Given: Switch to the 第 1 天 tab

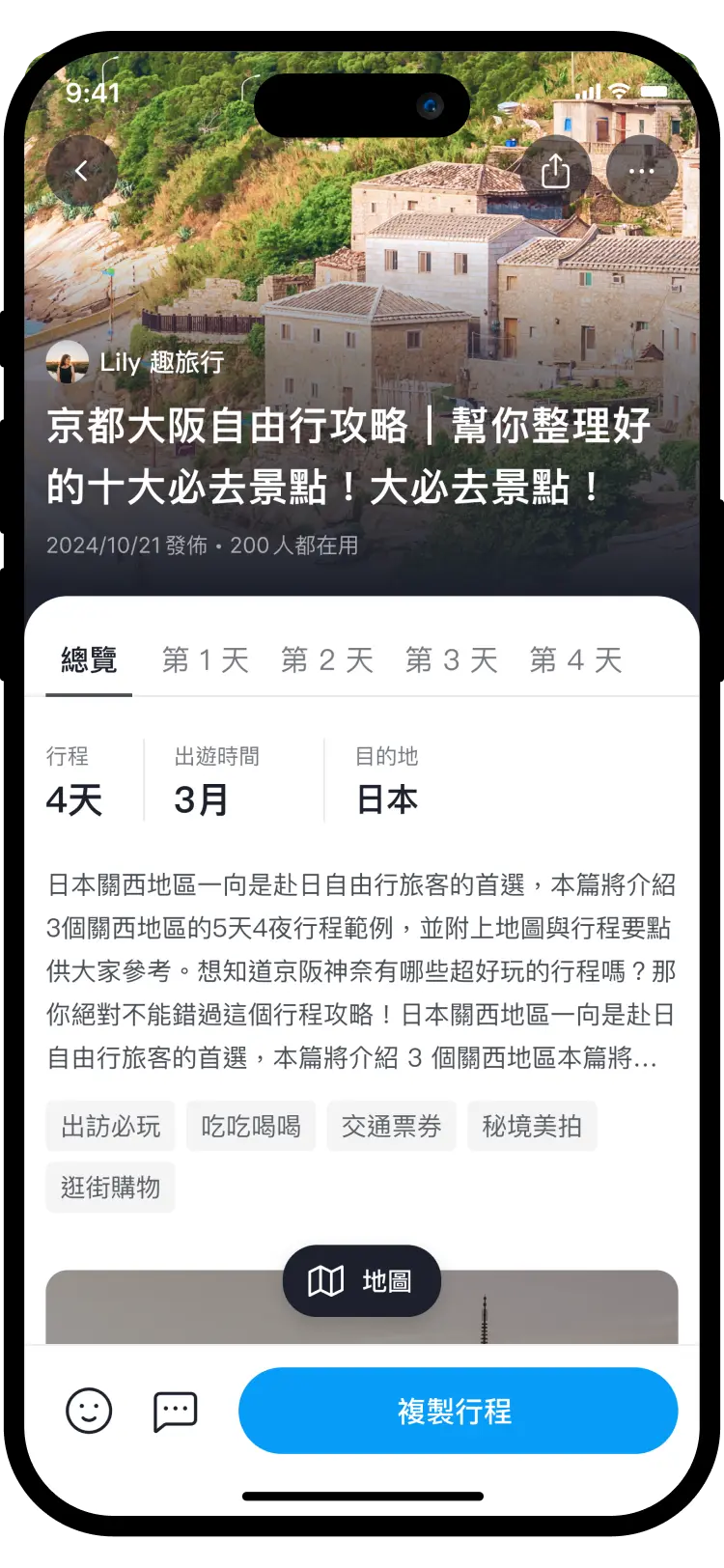Looking at the screenshot, I should pos(206,660).
